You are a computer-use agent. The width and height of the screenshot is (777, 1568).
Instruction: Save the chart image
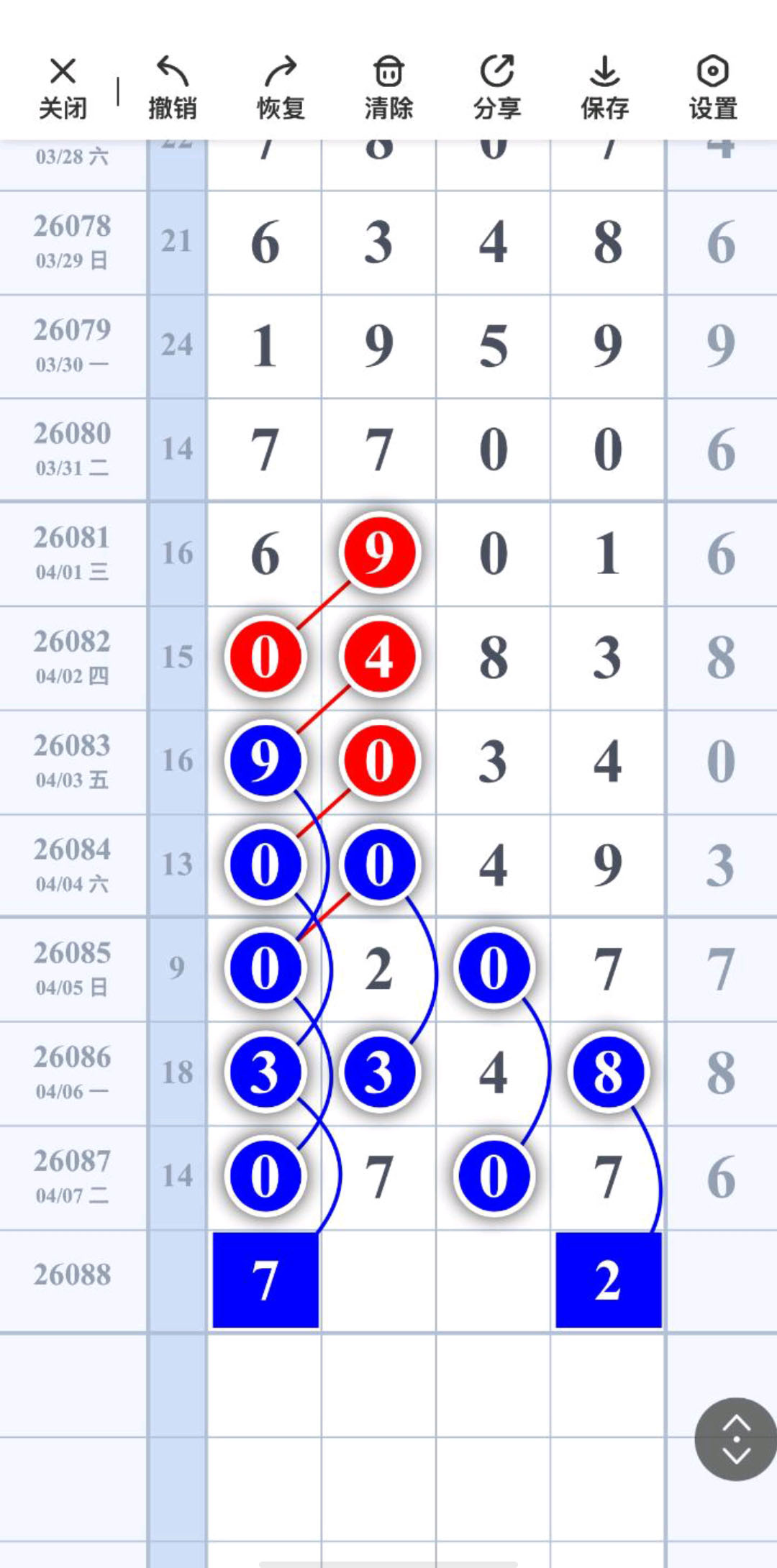(x=604, y=88)
